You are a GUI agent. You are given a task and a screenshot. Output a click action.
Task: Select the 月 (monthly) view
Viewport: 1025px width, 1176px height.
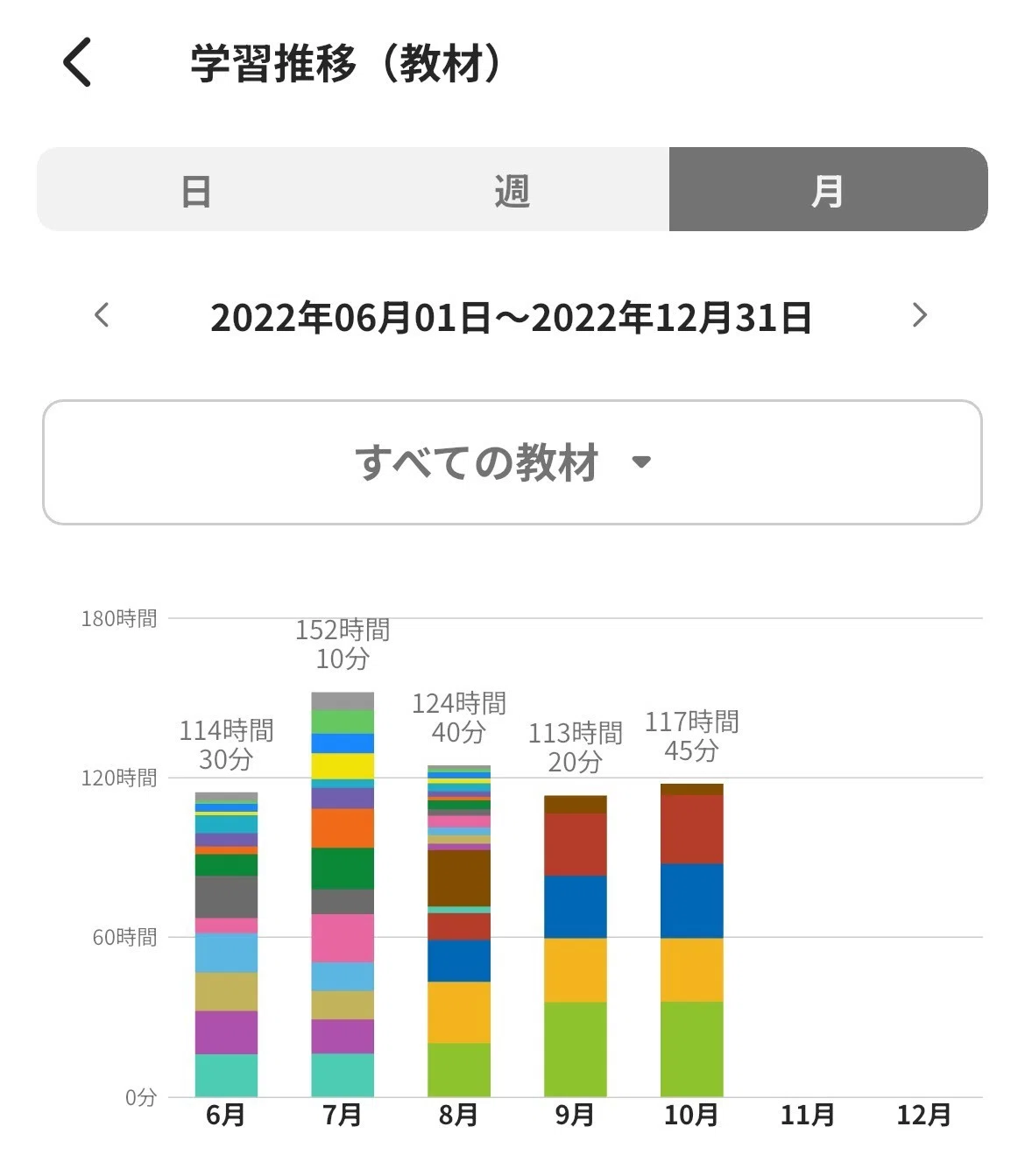click(828, 190)
